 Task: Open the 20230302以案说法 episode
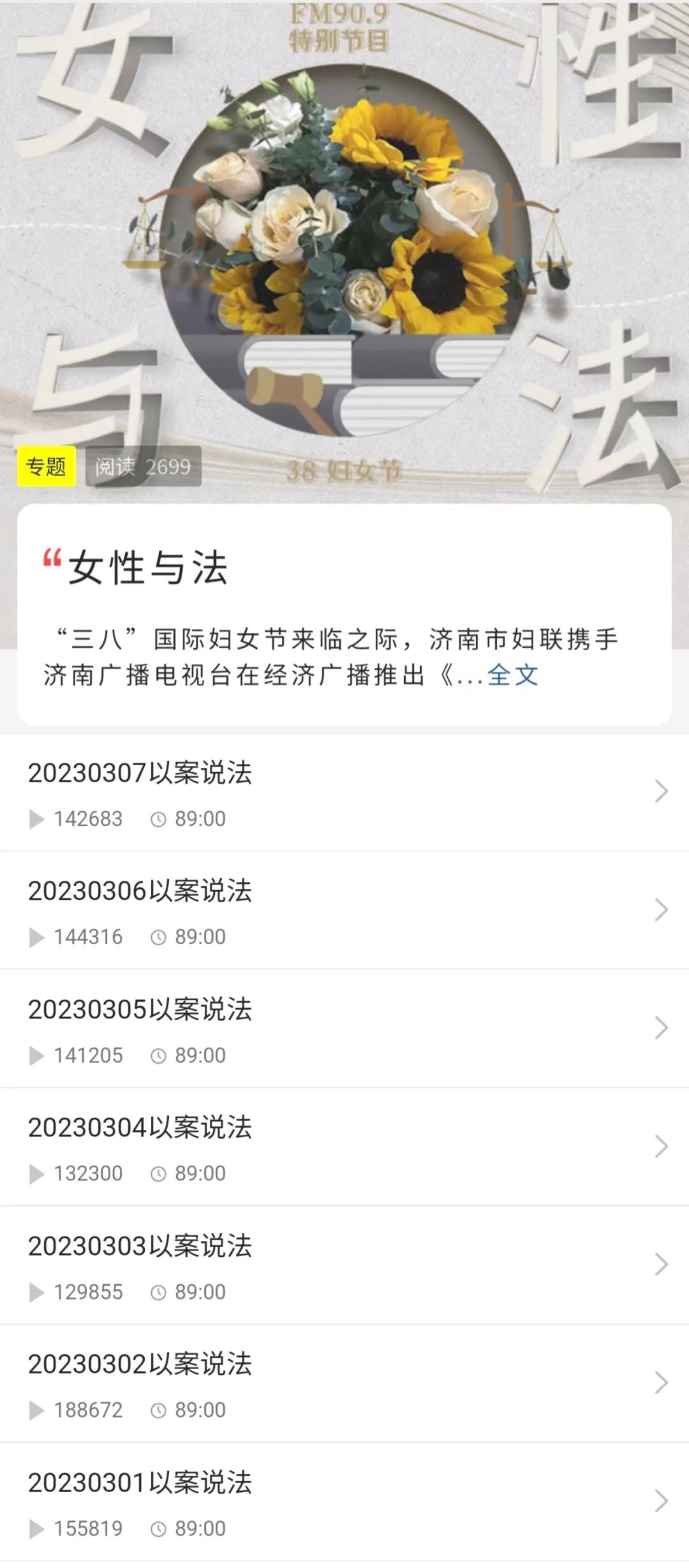(x=140, y=1364)
